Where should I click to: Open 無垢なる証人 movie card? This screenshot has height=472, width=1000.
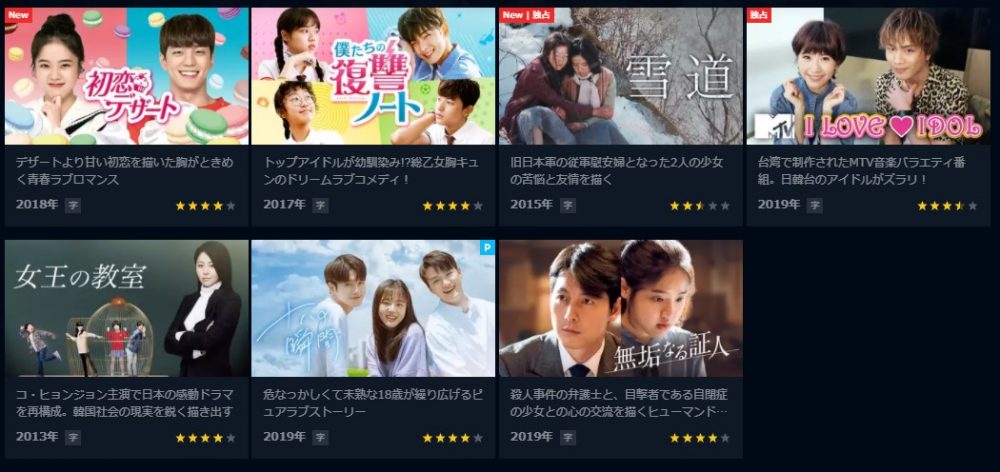pos(620,308)
